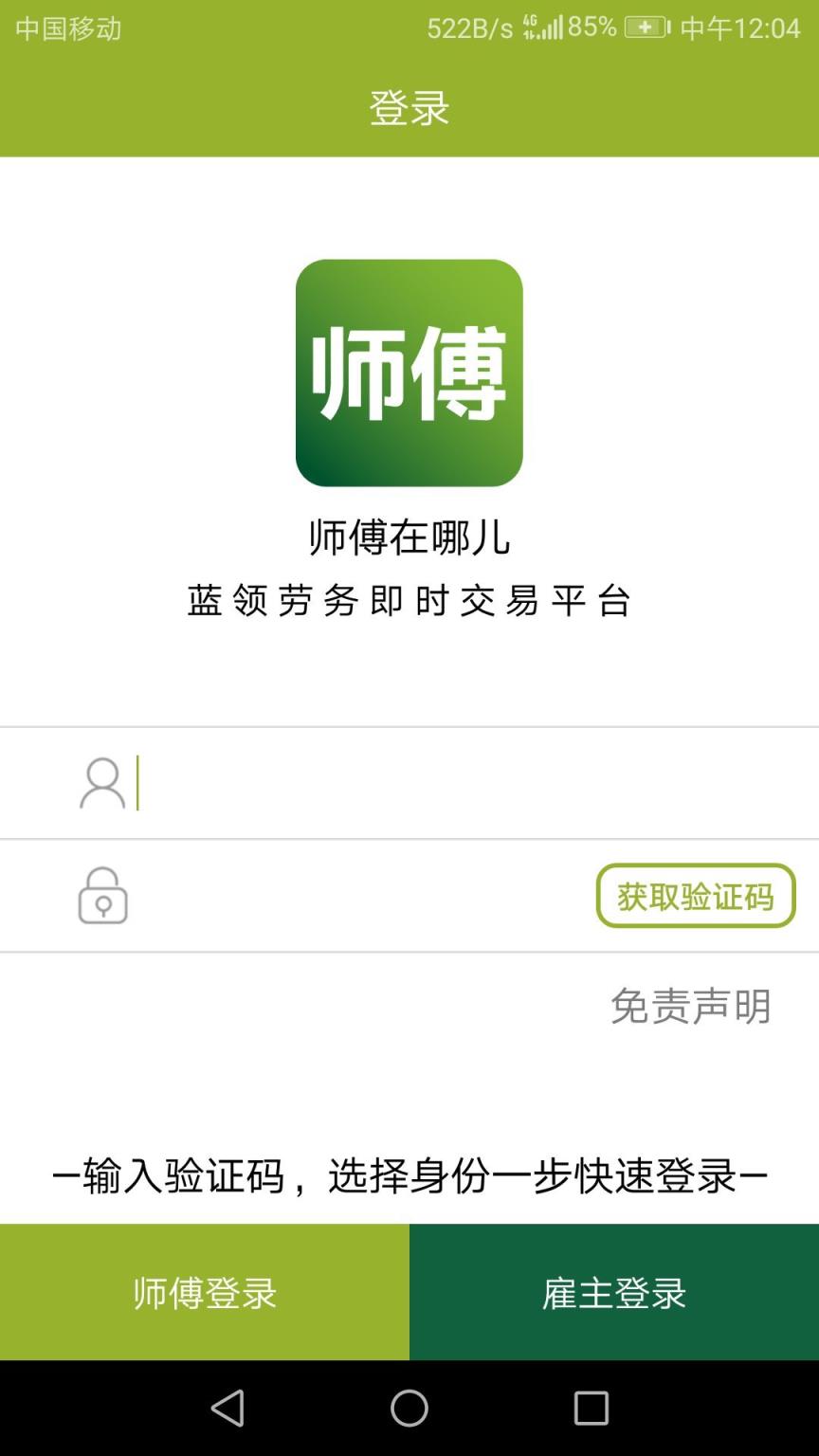The image size is (819, 1456).
Task: Click the phone number input field
Action: pos(408,781)
